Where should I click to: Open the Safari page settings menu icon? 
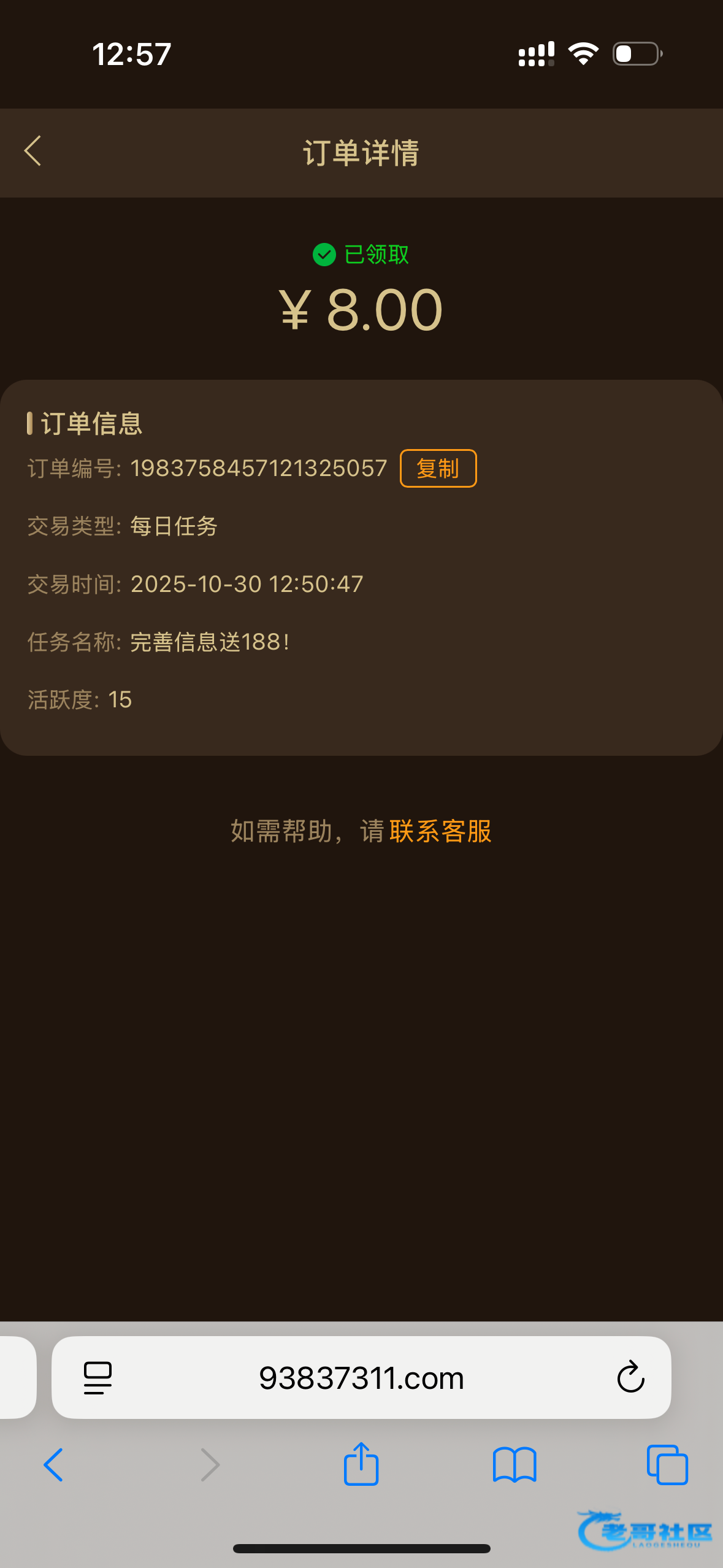click(x=98, y=1378)
